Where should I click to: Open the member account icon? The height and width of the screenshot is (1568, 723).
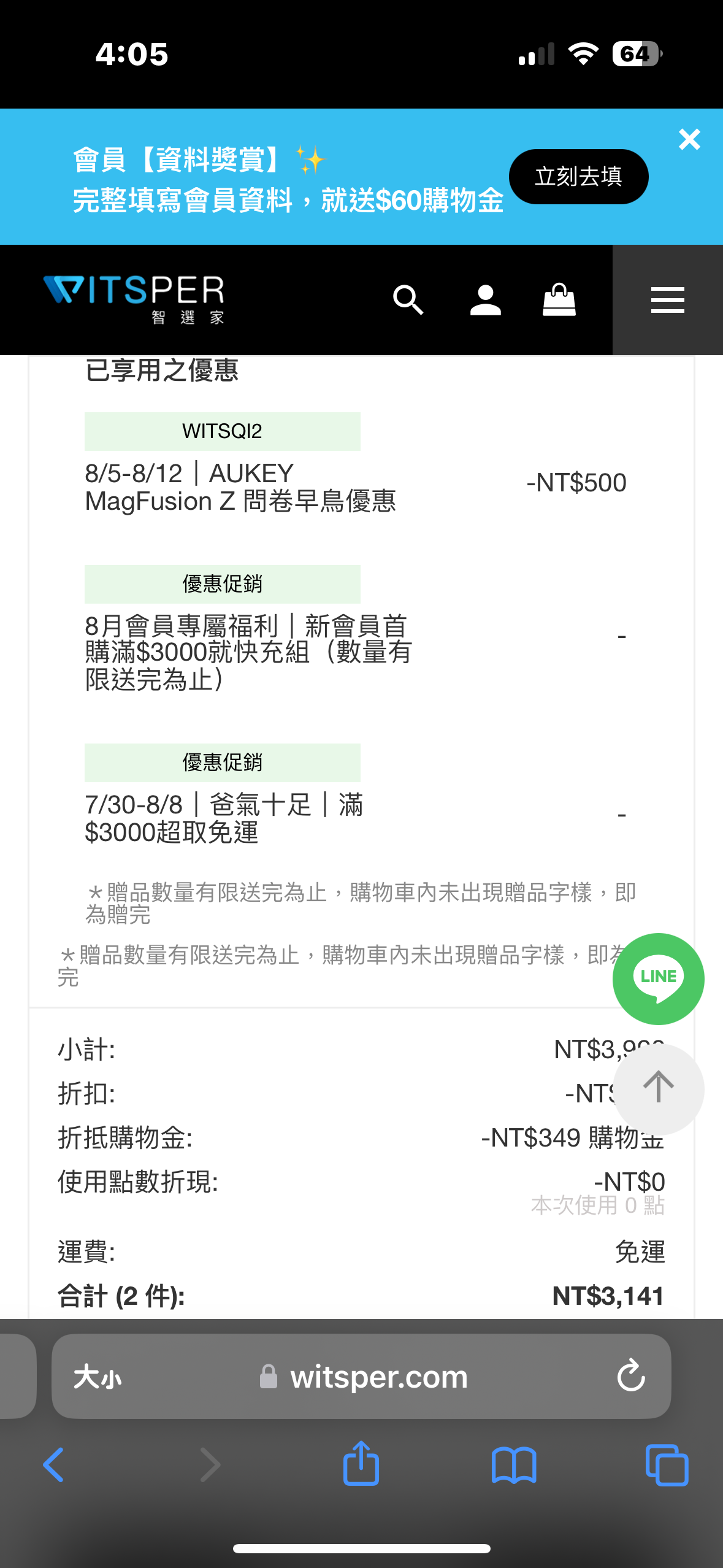point(485,300)
